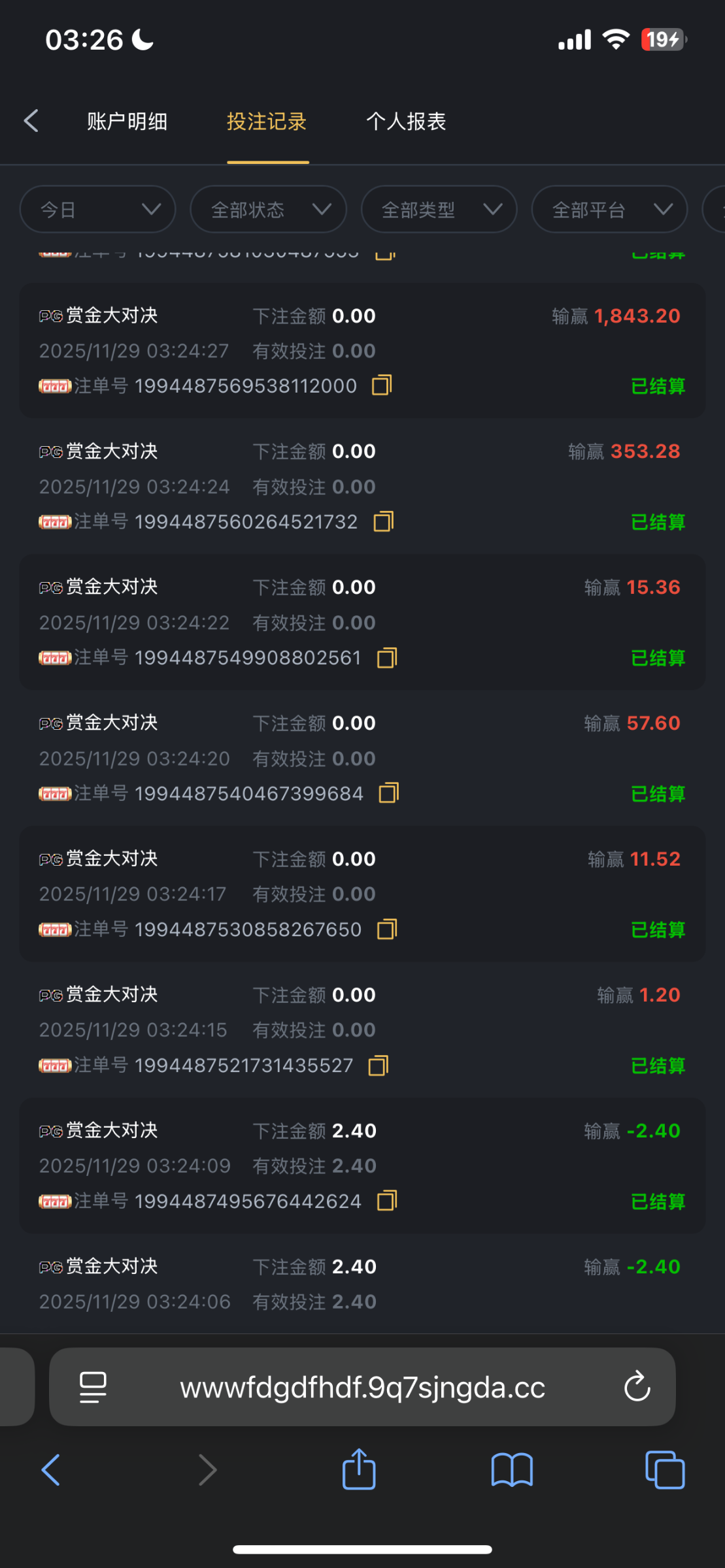The image size is (725, 1568).
Task: Go back using the top-left arrow
Action: point(31,121)
